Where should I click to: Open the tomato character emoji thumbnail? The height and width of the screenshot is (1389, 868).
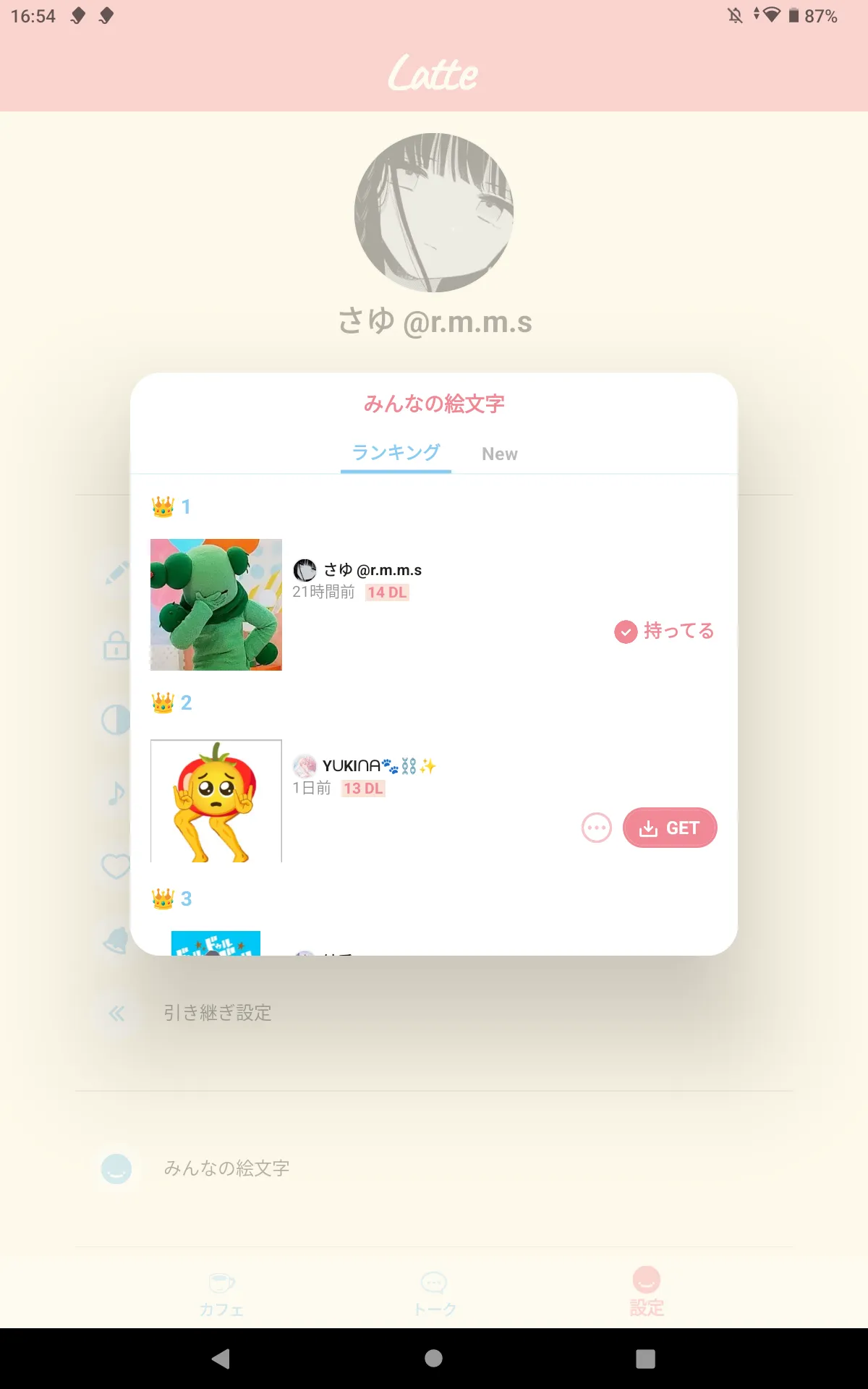[216, 801]
